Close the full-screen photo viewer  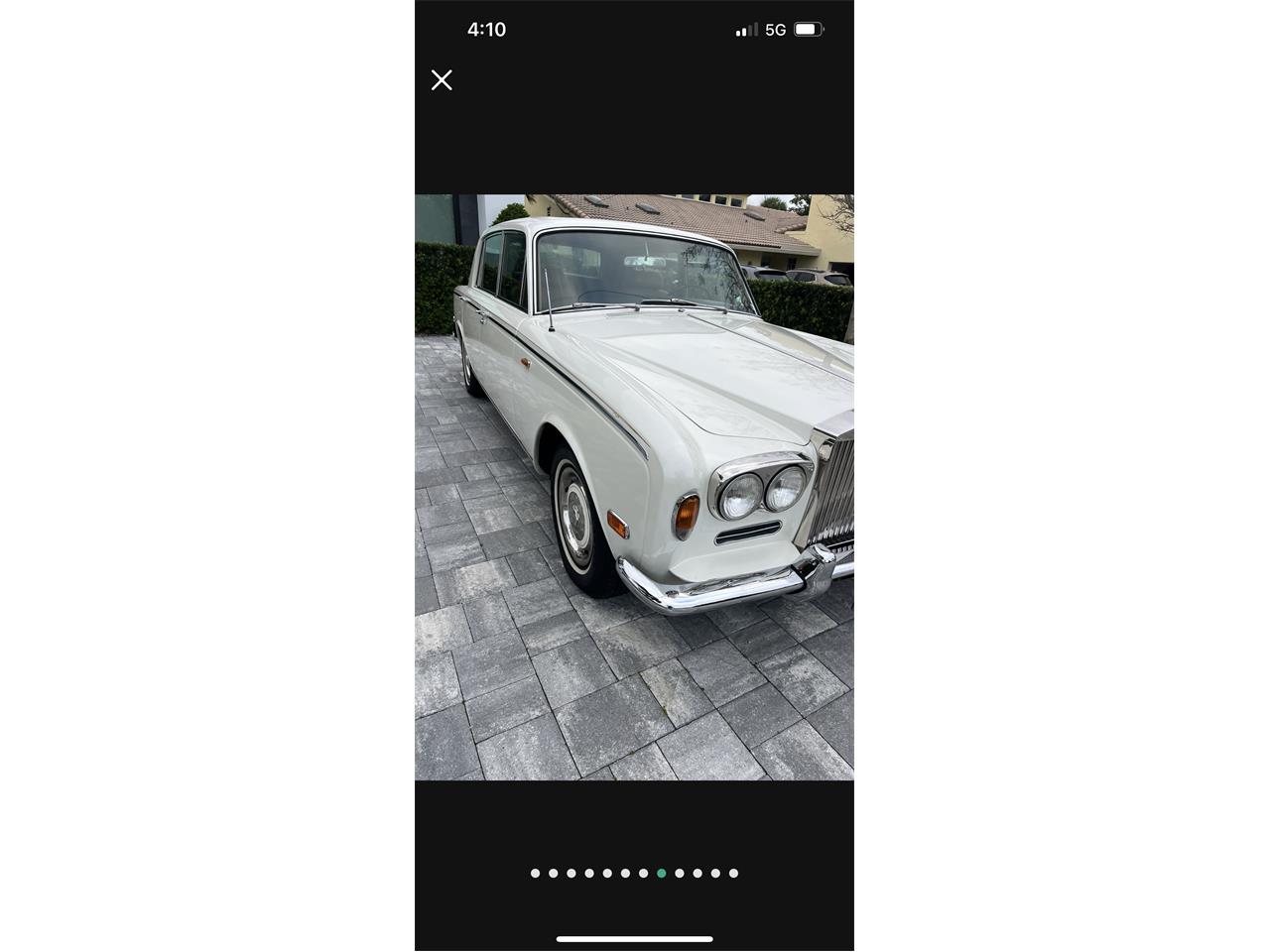coord(442,80)
